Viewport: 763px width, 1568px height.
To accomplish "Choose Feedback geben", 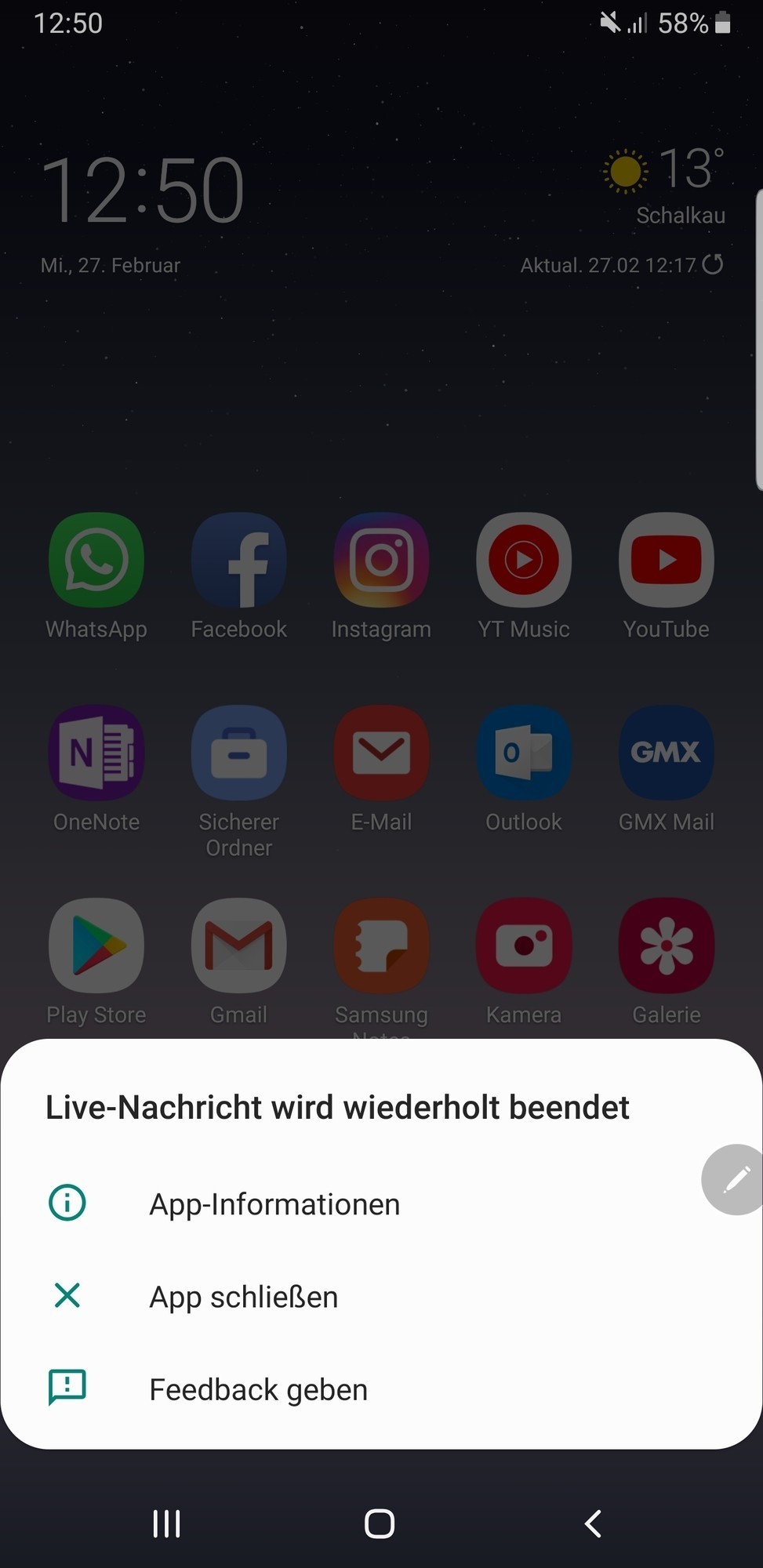I will pos(258,1389).
